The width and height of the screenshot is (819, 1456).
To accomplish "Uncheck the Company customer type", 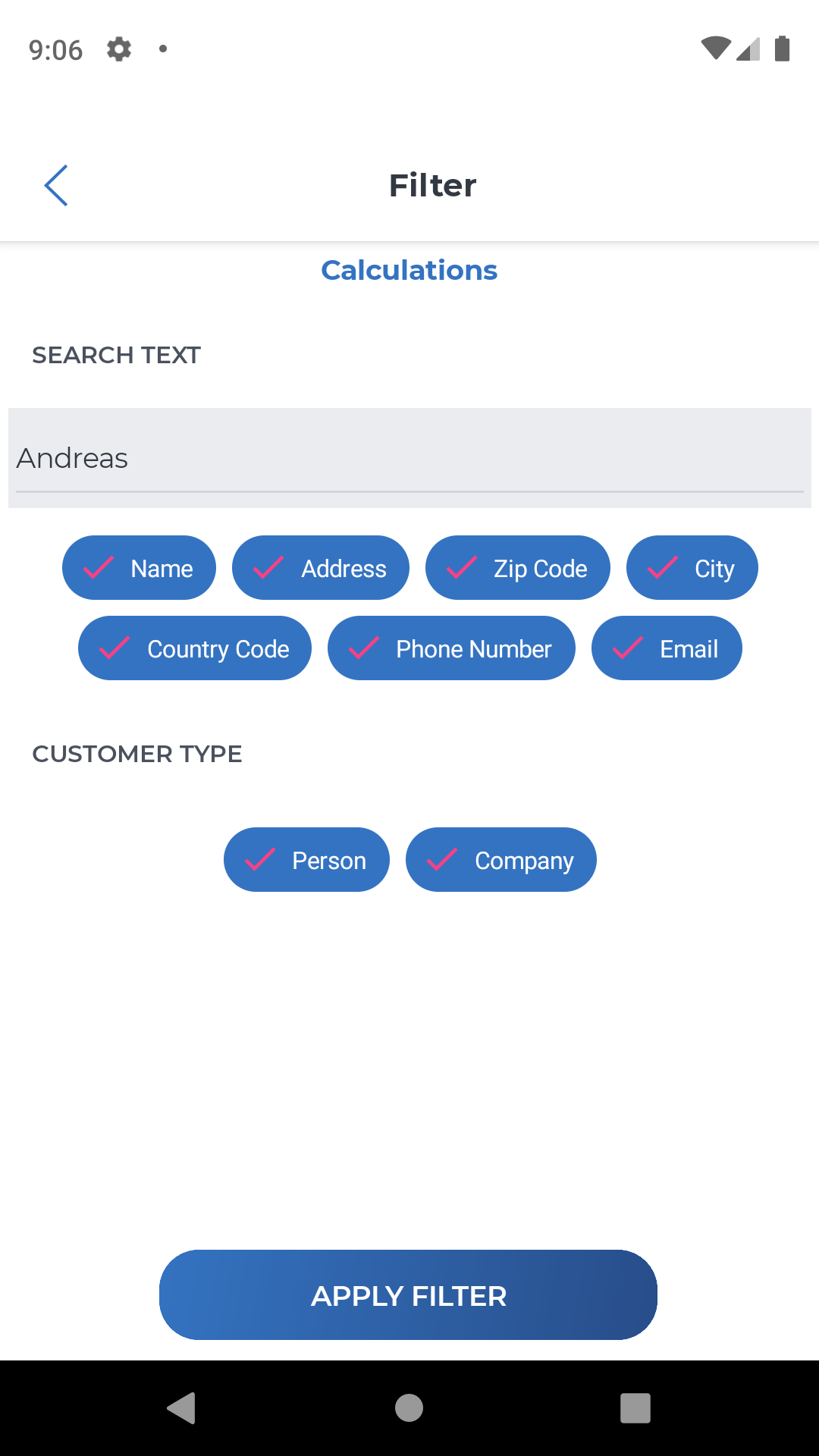I will tap(501, 860).
